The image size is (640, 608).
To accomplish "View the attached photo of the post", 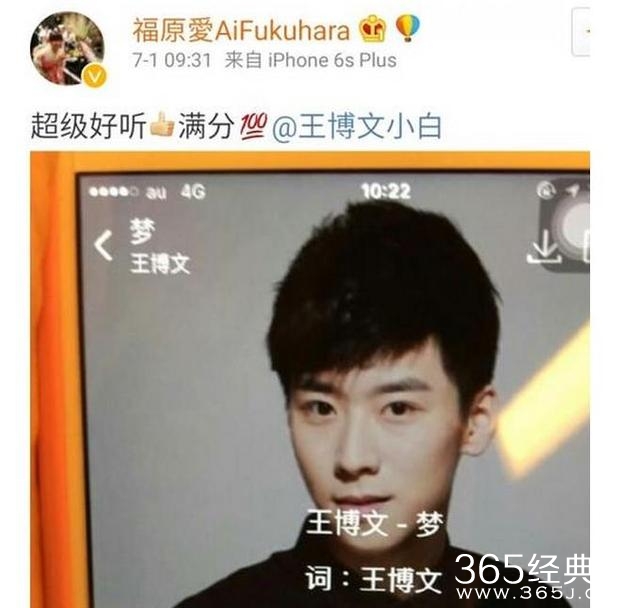I will [x=310, y=380].
